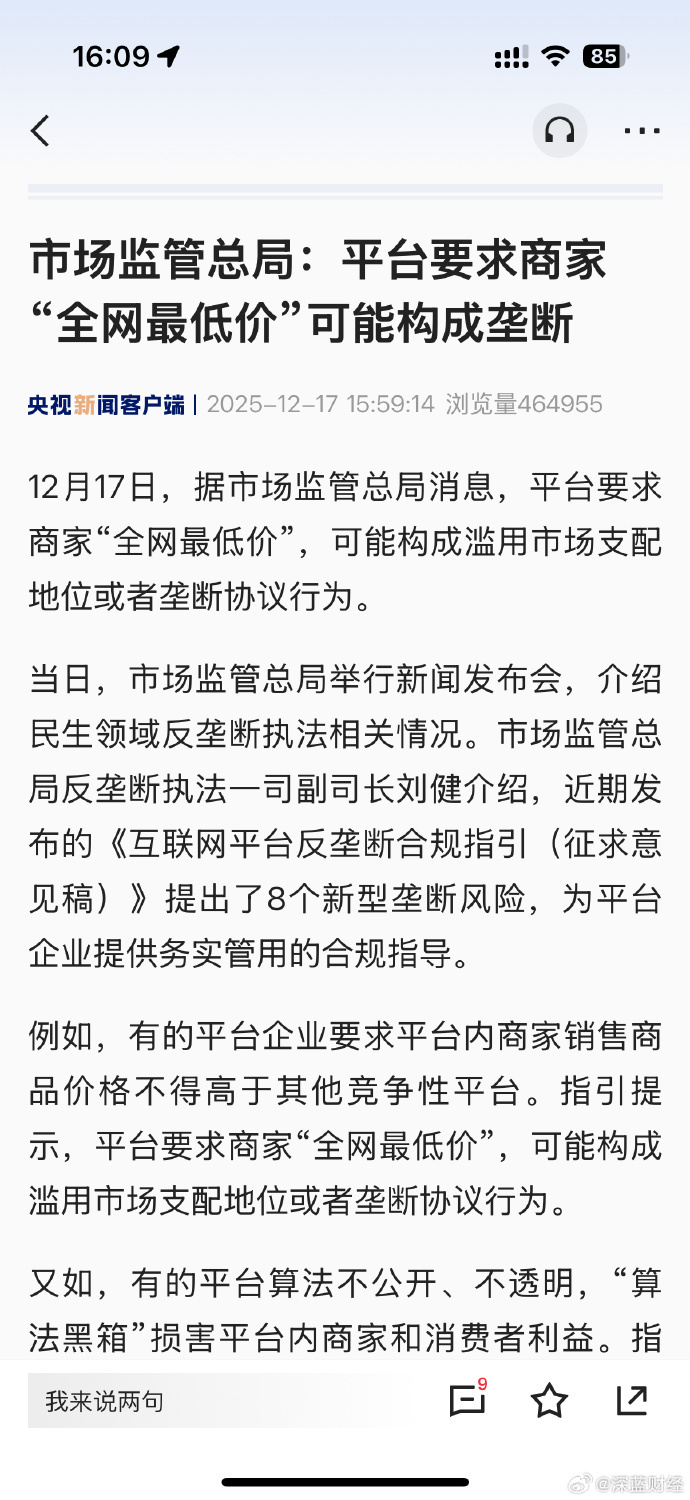Screen dimensions: 690x1500
Task: Go back using the top-left arrow
Action: point(40,130)
